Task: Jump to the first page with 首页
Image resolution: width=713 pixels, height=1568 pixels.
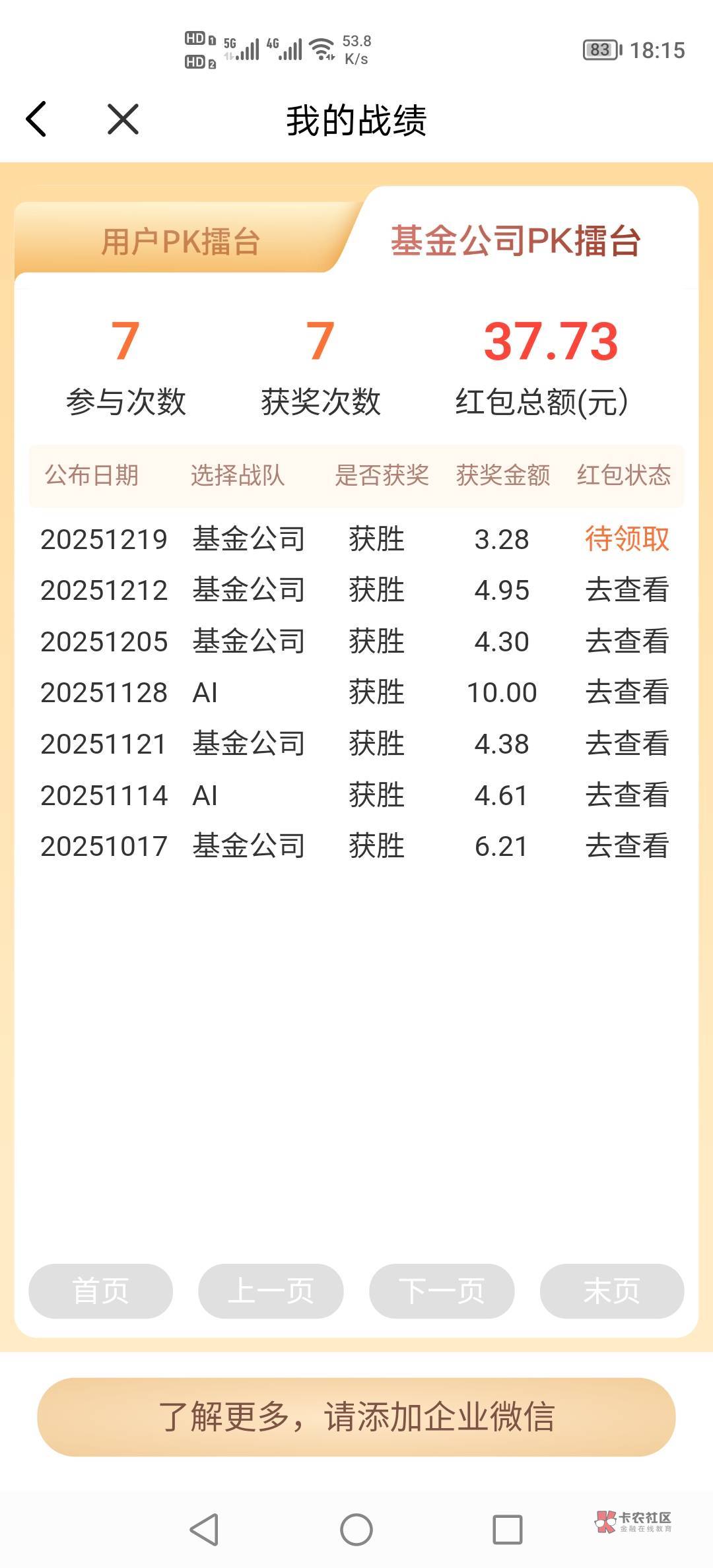Action: pos(100,1291)
